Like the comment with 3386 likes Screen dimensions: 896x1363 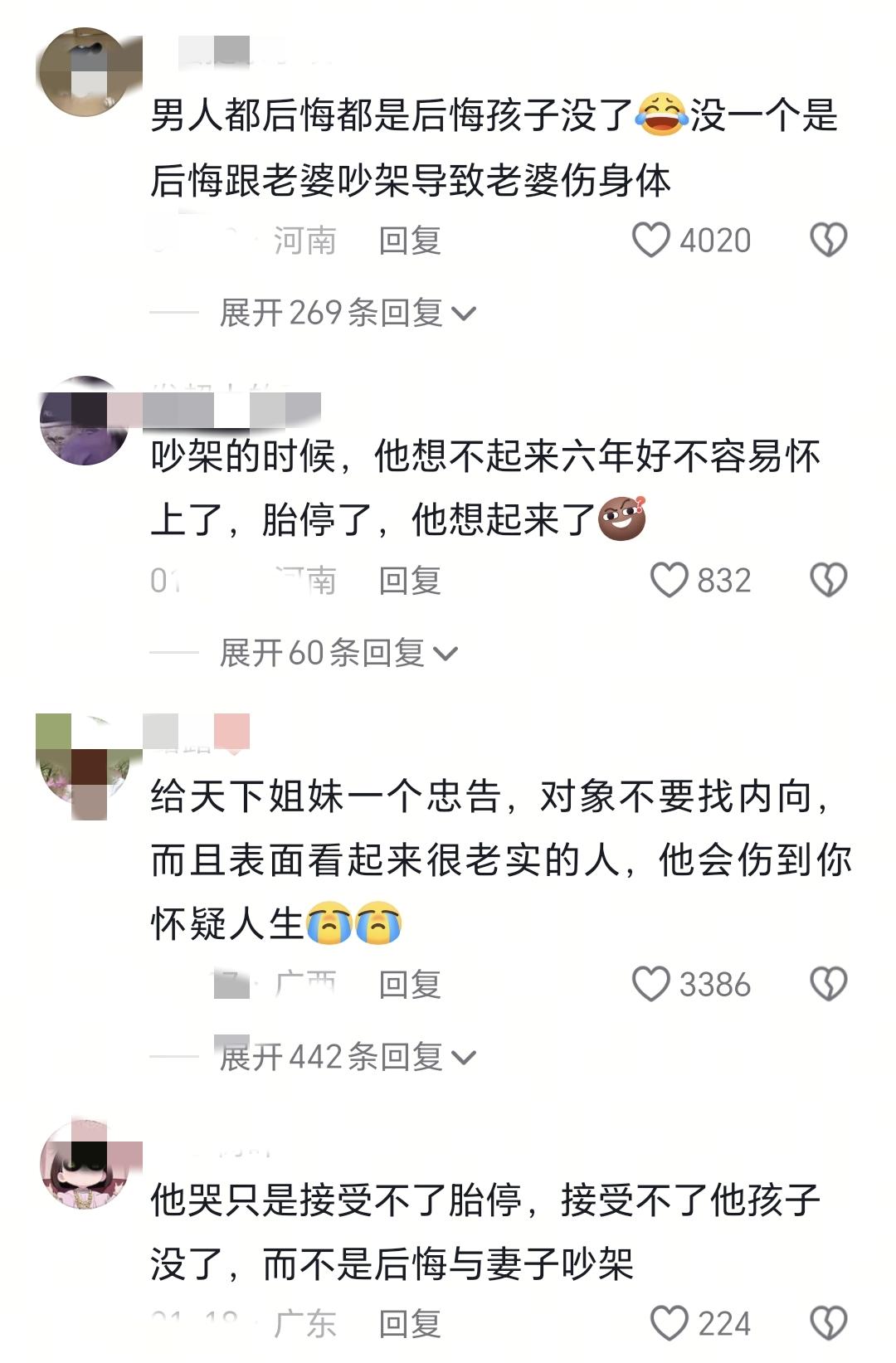(651, 985)
